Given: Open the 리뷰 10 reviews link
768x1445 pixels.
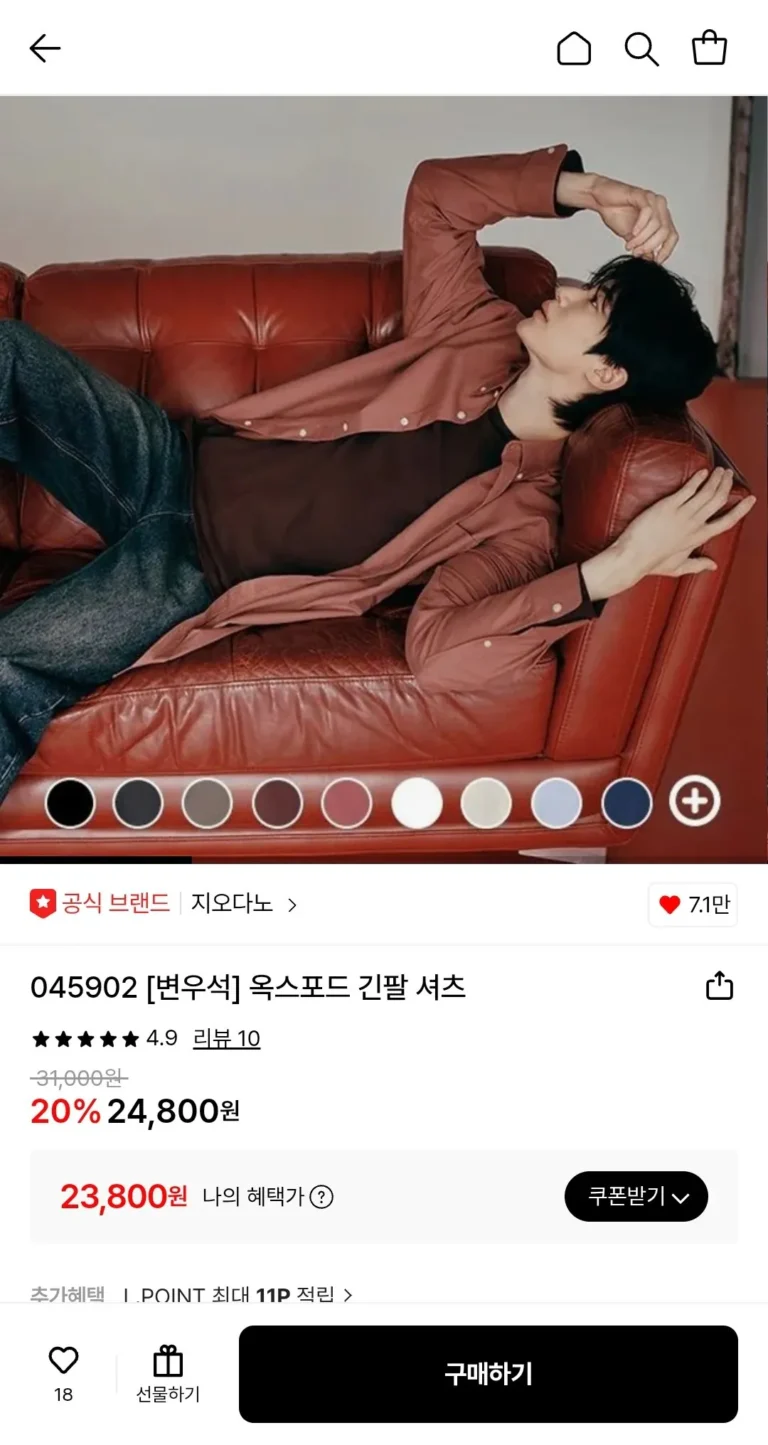Looking at the screenshot, I should pyautogui.click(x=226, y=1039).
